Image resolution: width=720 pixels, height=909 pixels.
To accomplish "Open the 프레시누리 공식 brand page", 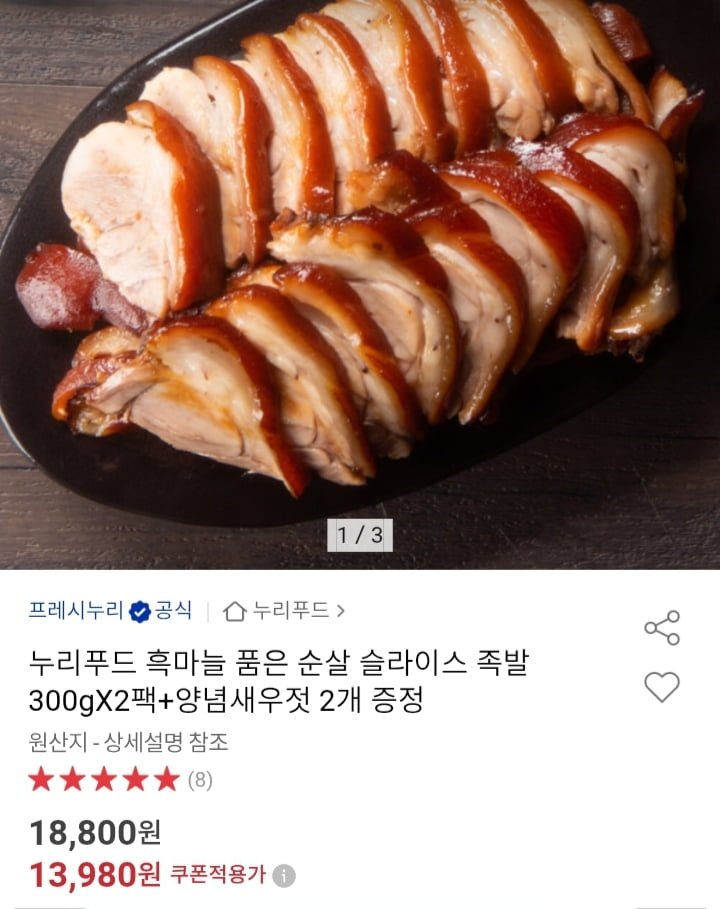I will (110, 610).
